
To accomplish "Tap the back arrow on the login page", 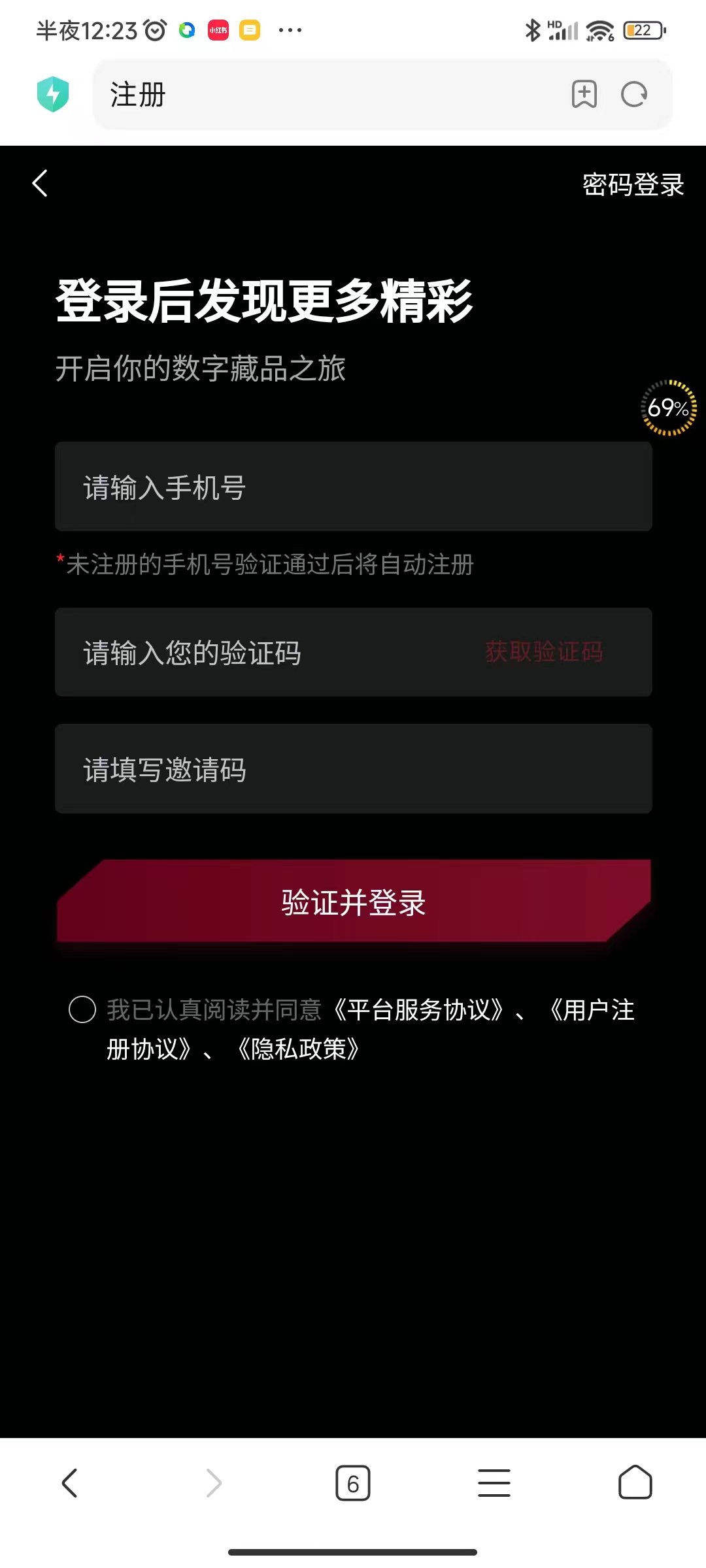I will pyautogui.click(x=39, y=184).
